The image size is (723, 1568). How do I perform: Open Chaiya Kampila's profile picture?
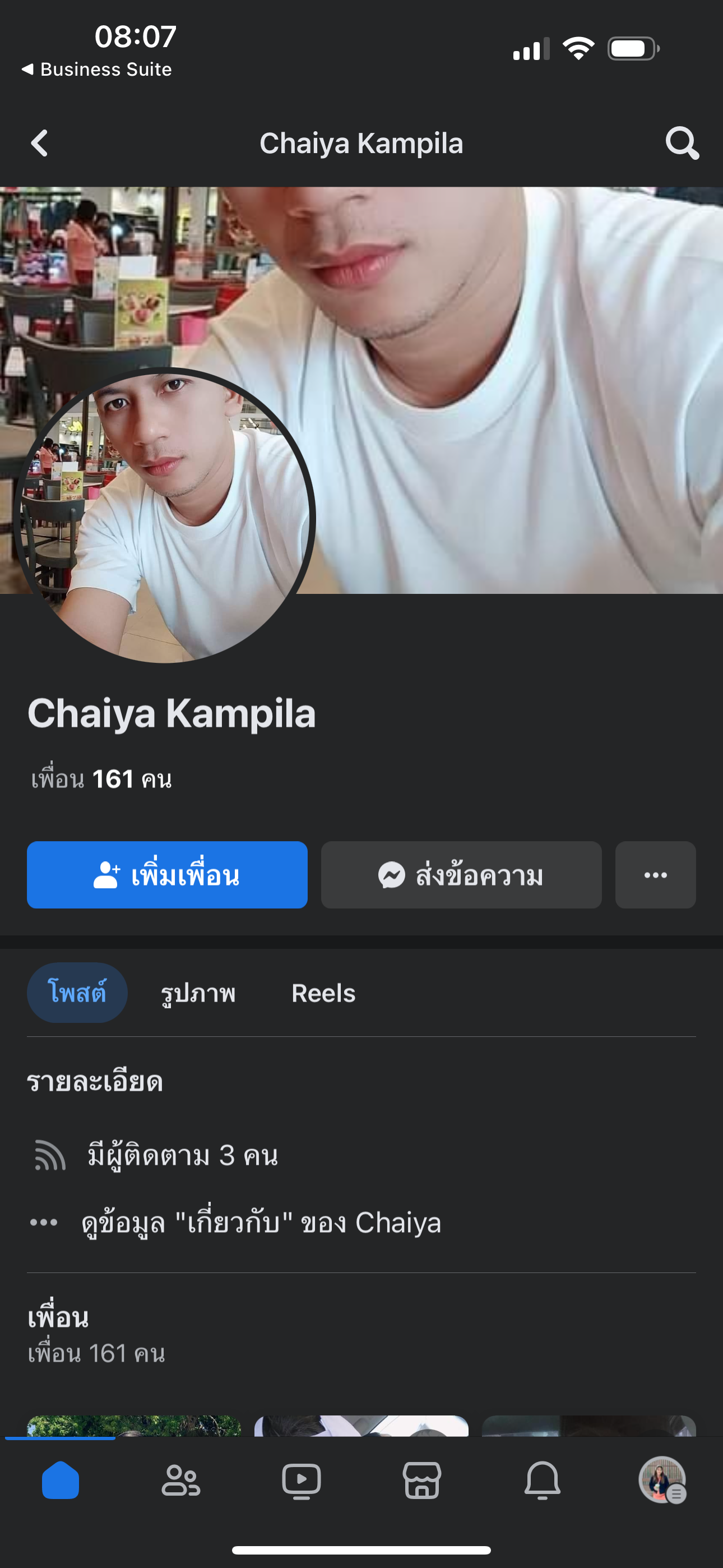(164, 518)
